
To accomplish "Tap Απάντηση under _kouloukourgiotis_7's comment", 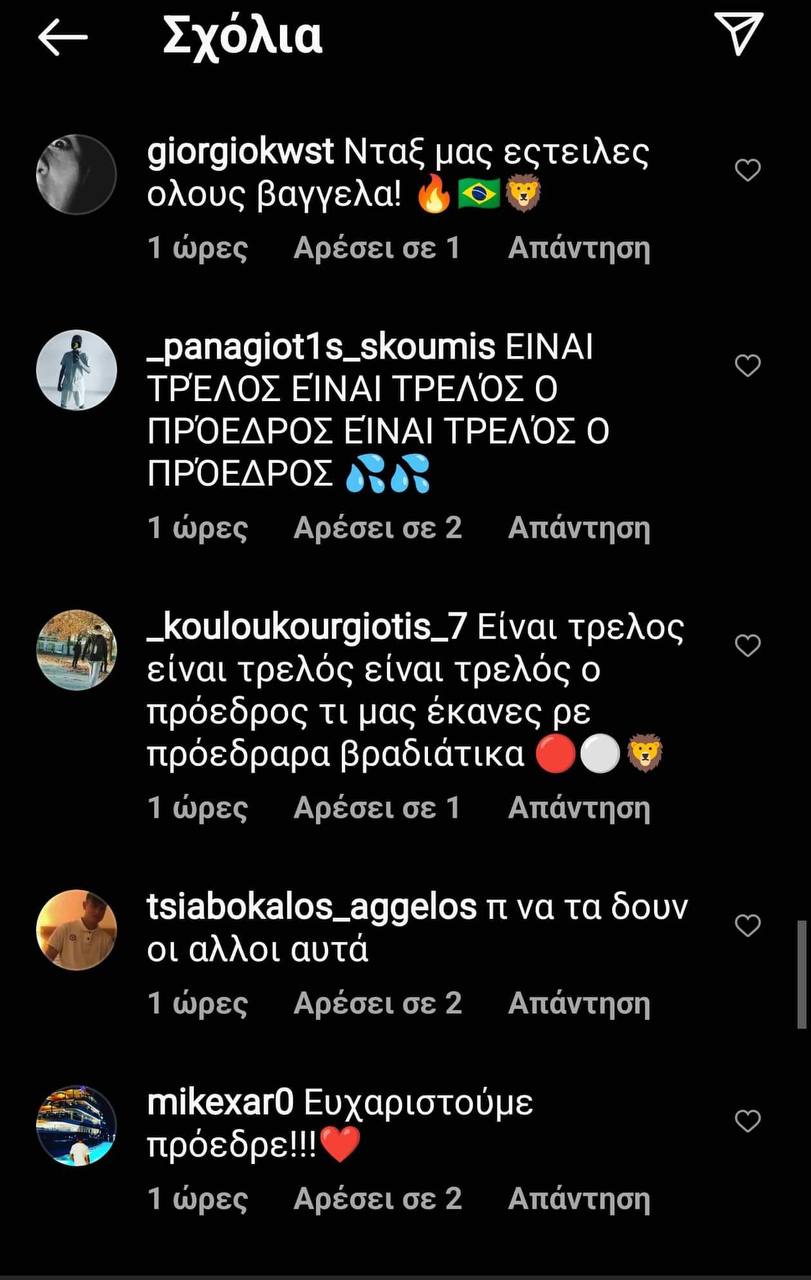I will [579, 807].
